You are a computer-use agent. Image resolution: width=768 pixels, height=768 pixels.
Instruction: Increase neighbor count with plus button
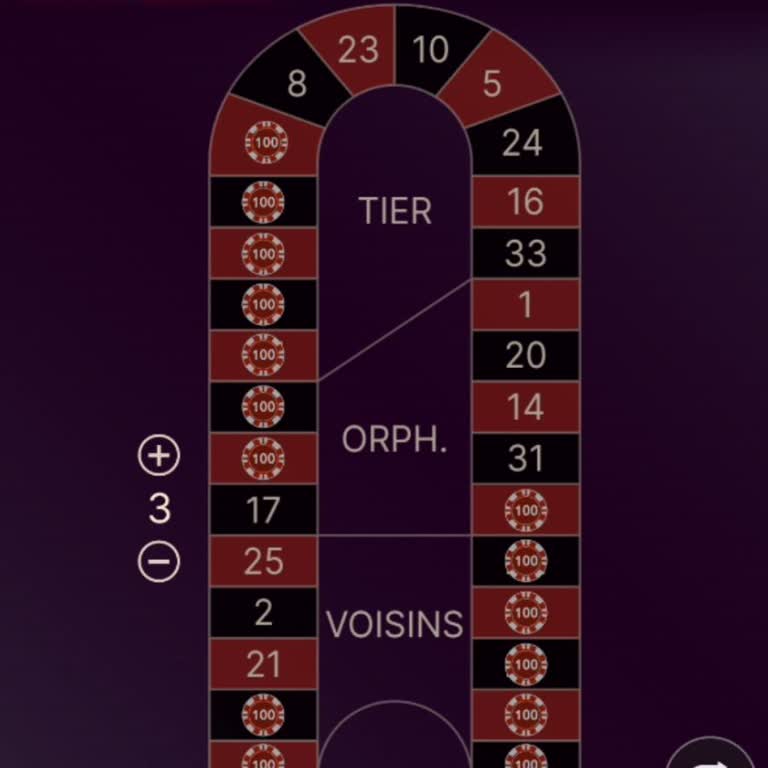point(158,456)
